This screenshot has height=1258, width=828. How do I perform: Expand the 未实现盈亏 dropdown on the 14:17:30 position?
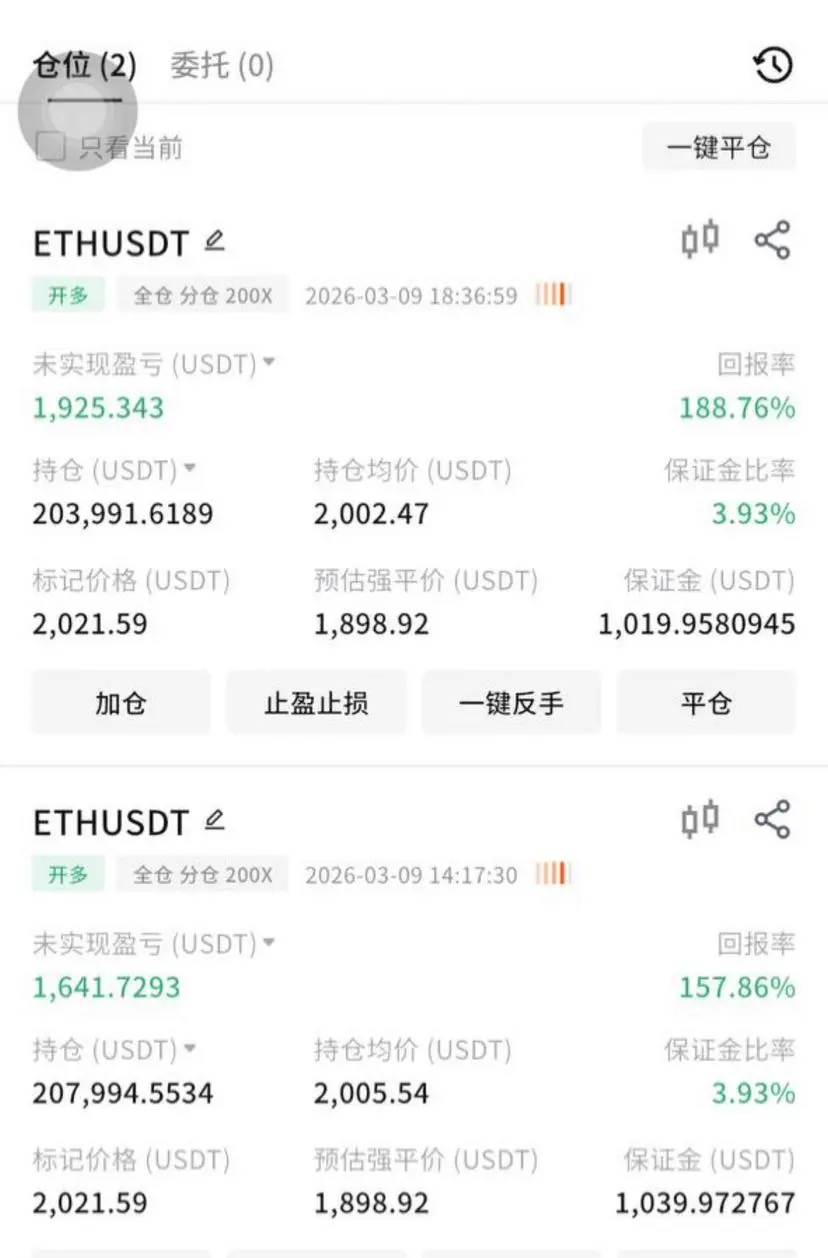268,942
